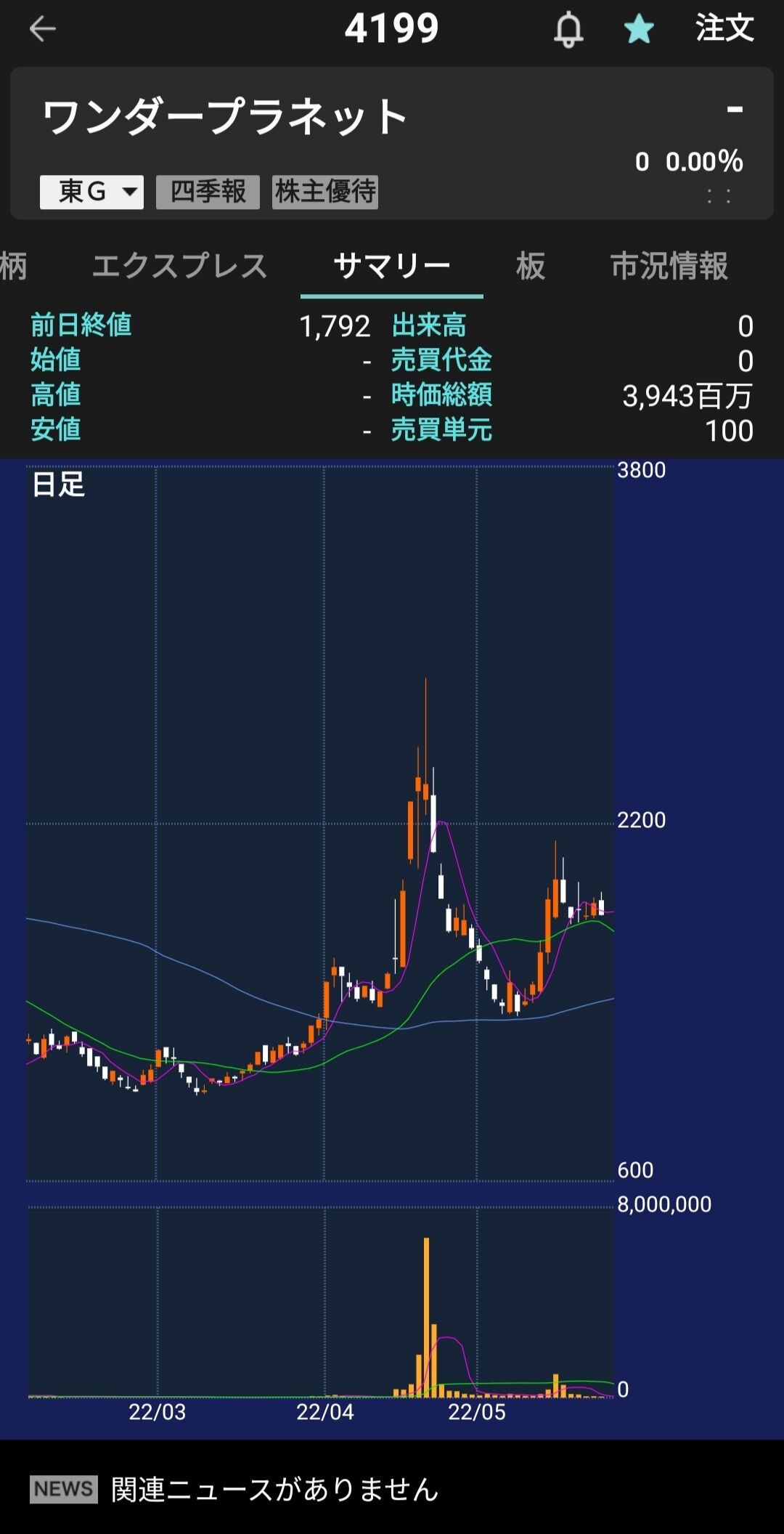Toggle the favorite star icon

[x=639, y=30]
